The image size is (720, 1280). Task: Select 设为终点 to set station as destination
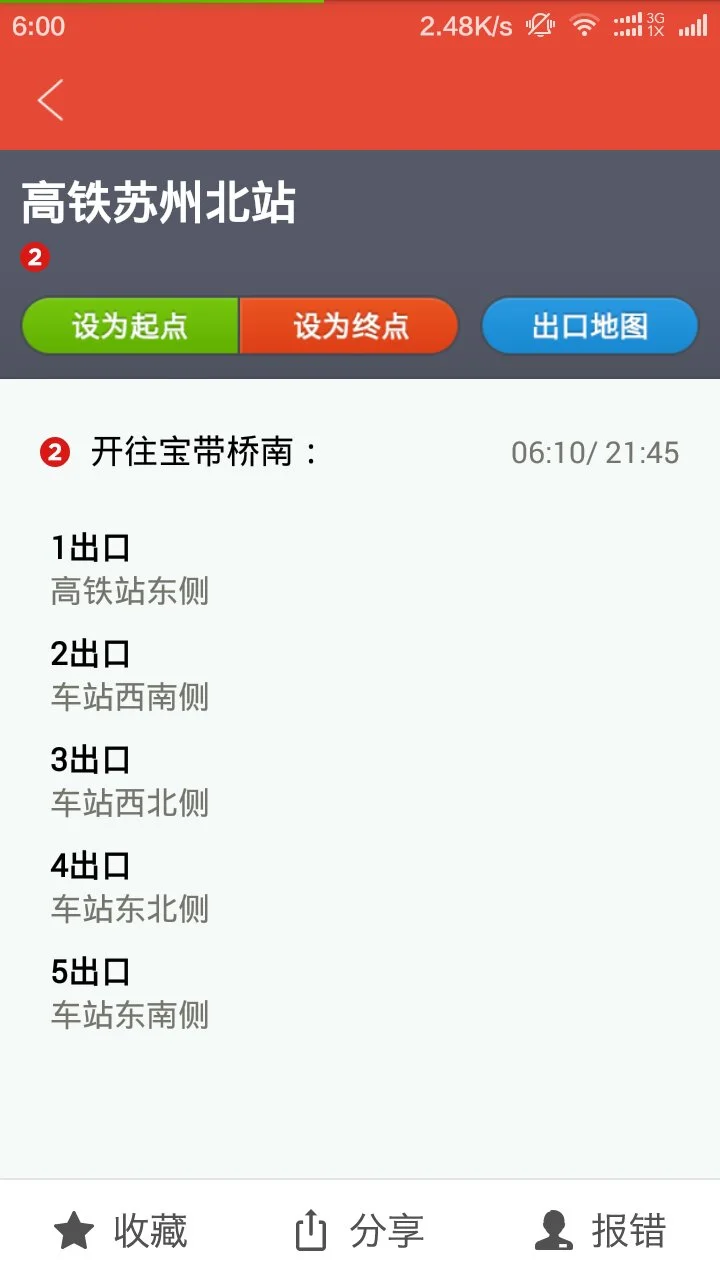click(x=349, y=326)
